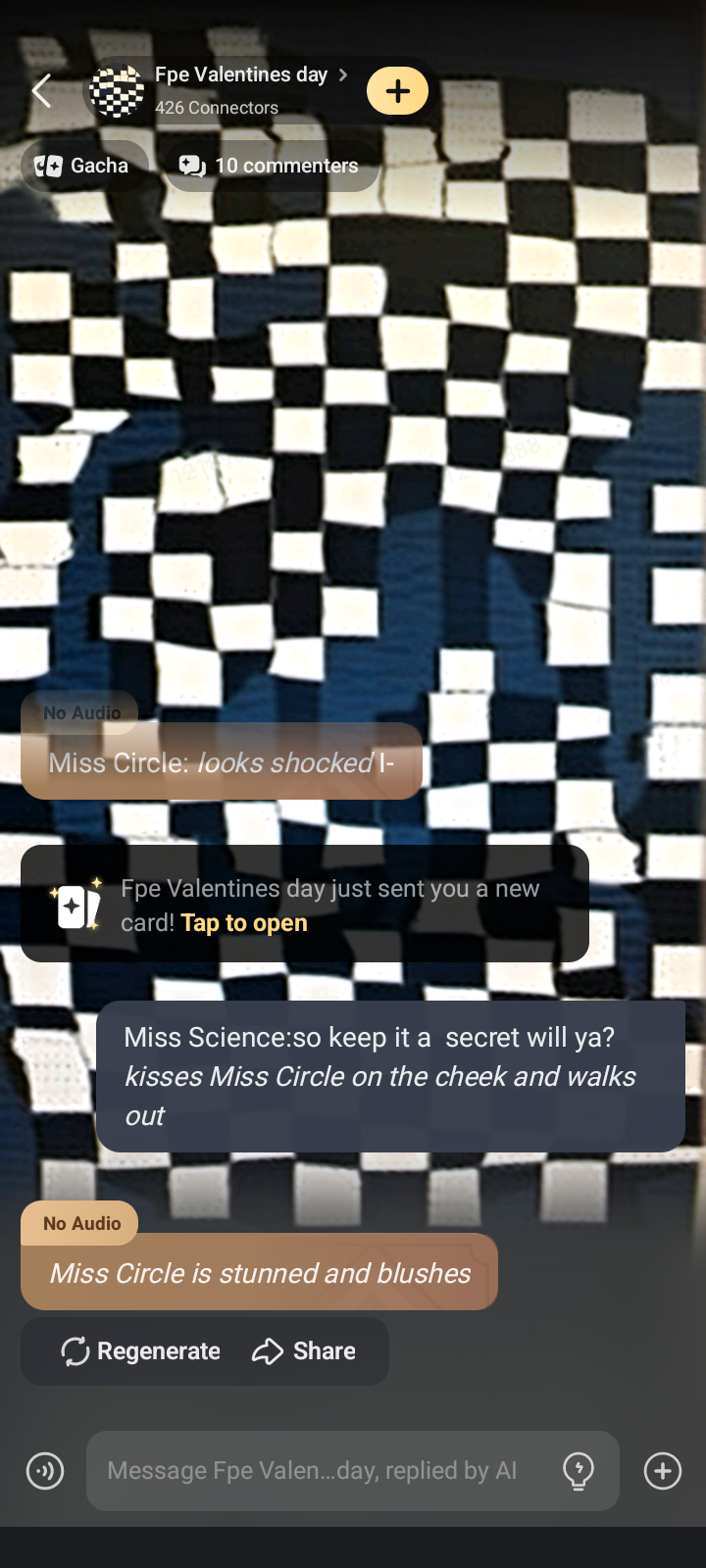Image resolution: width=706 pixels, height=1568 pixels.
Task: Open more options plus icon at bottom
Action: [x=663, y=1470]
